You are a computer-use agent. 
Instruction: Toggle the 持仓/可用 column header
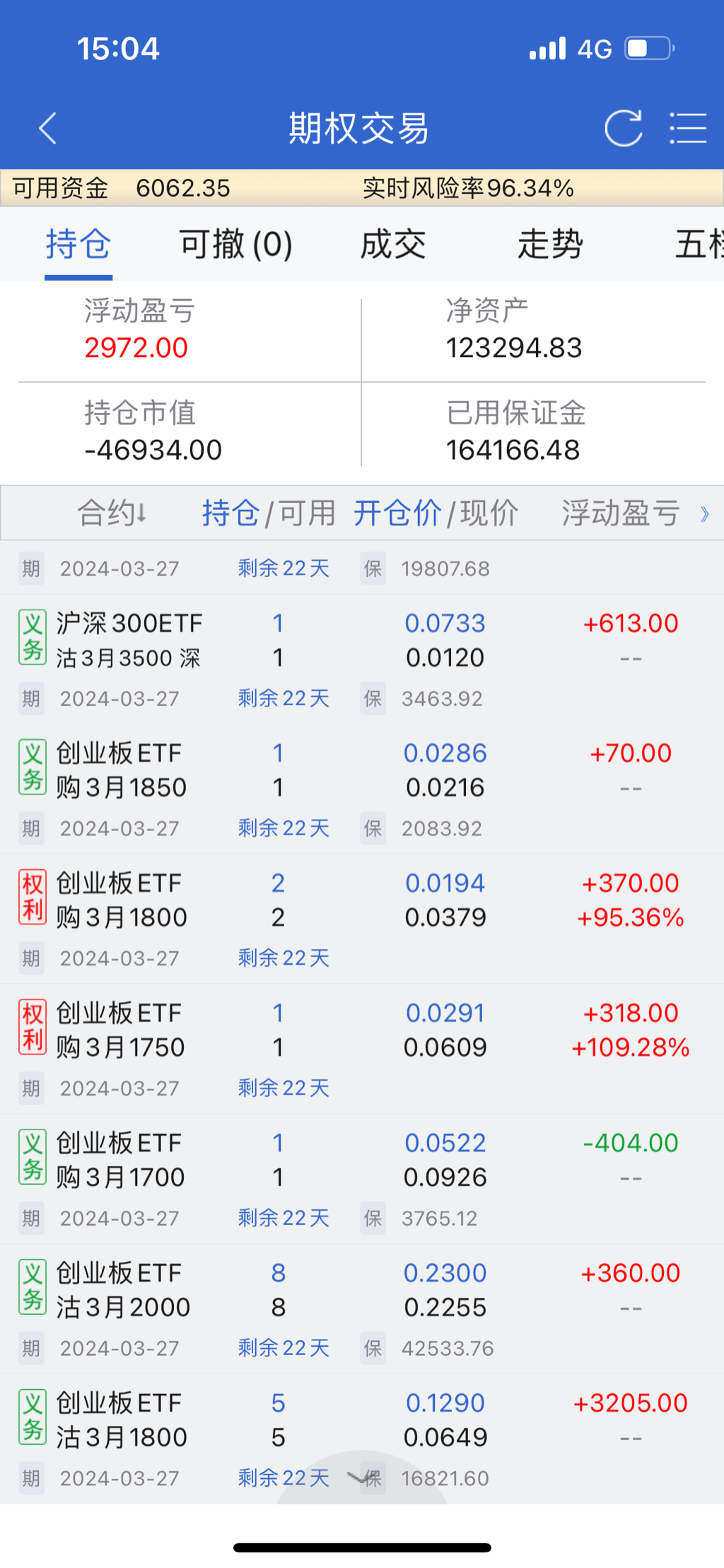click(x=269, y=513)
